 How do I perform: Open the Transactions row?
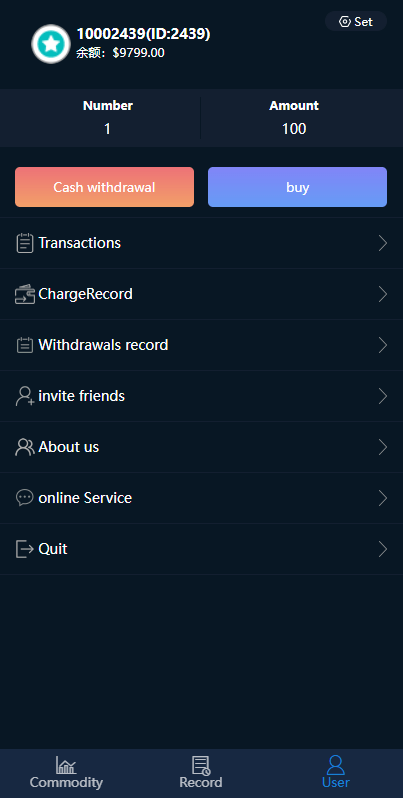202,243
